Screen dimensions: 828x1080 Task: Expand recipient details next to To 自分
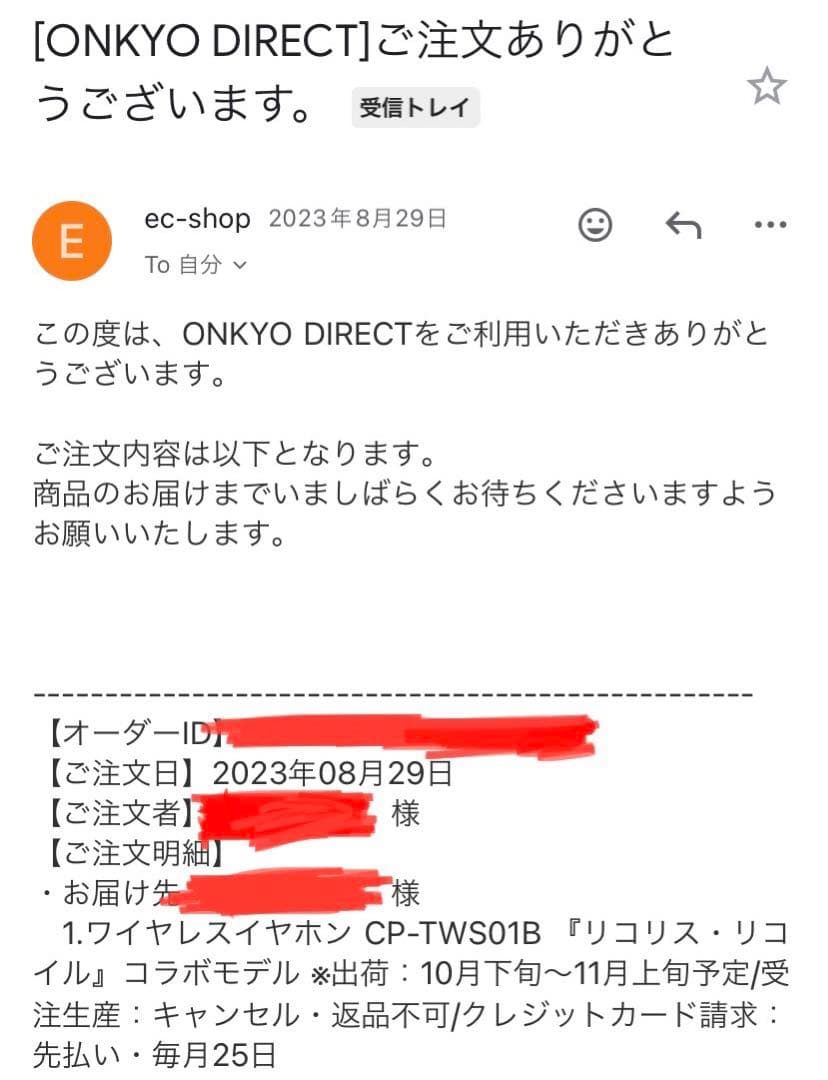coord(239,265)
